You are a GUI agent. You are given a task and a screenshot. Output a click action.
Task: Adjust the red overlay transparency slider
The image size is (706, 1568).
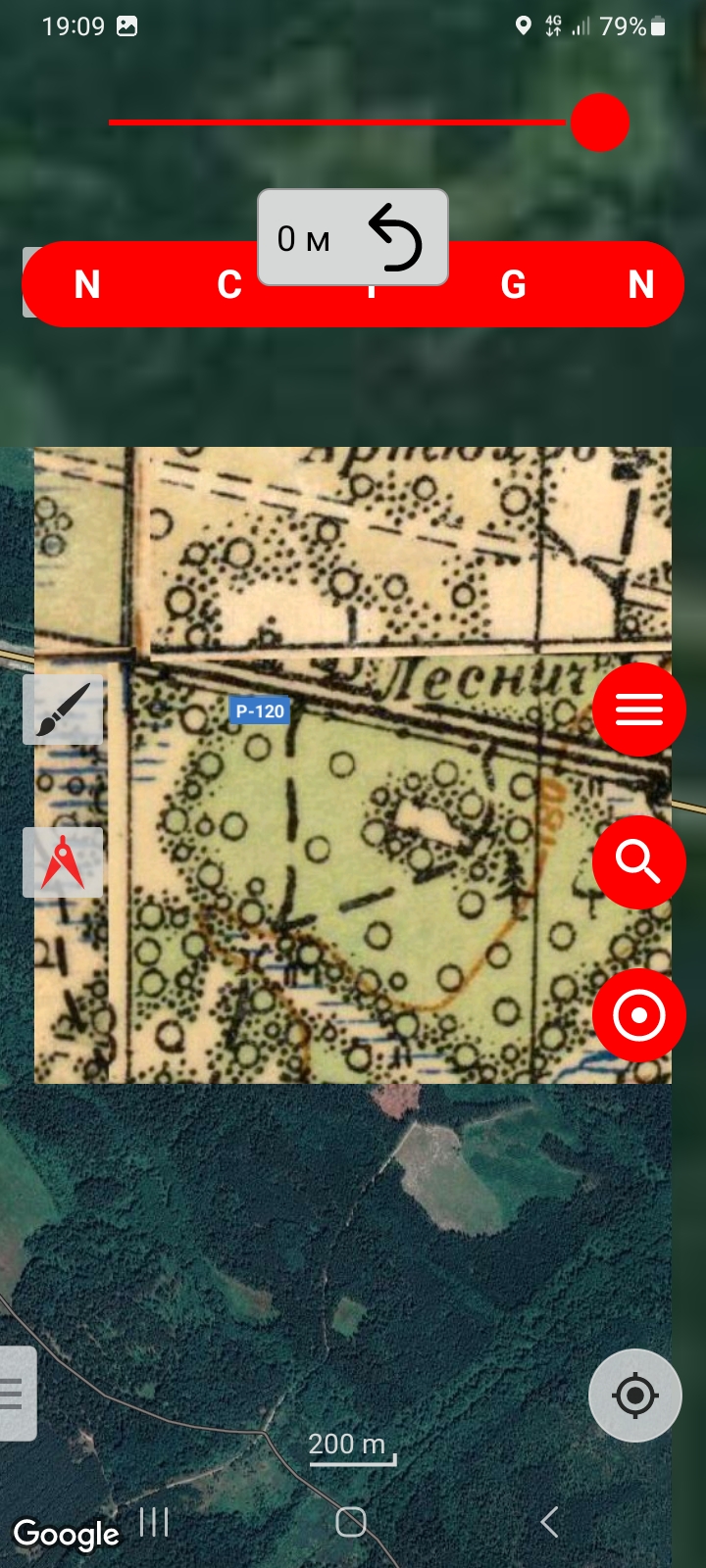pos(599,122)
